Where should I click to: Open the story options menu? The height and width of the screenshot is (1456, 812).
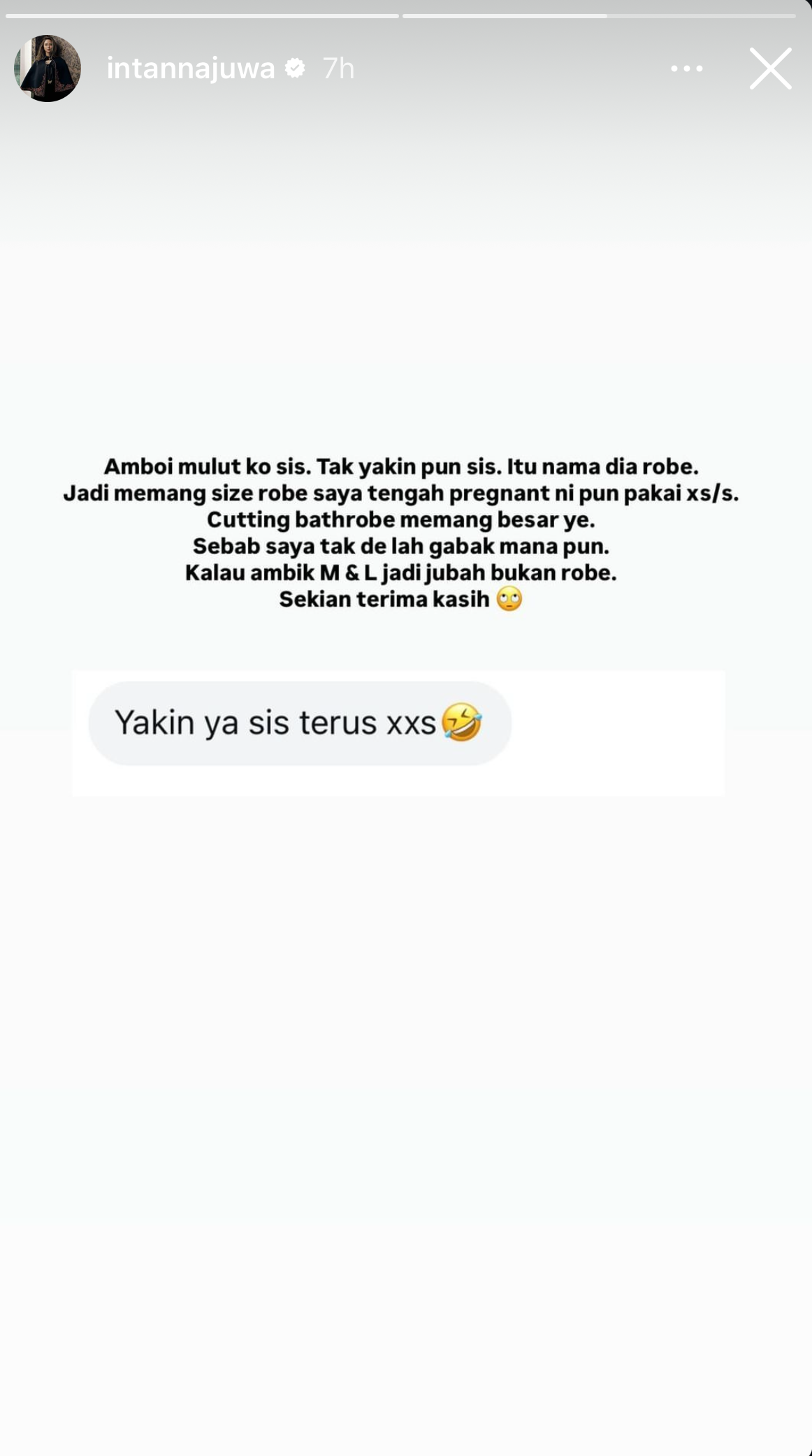(686, 69)
